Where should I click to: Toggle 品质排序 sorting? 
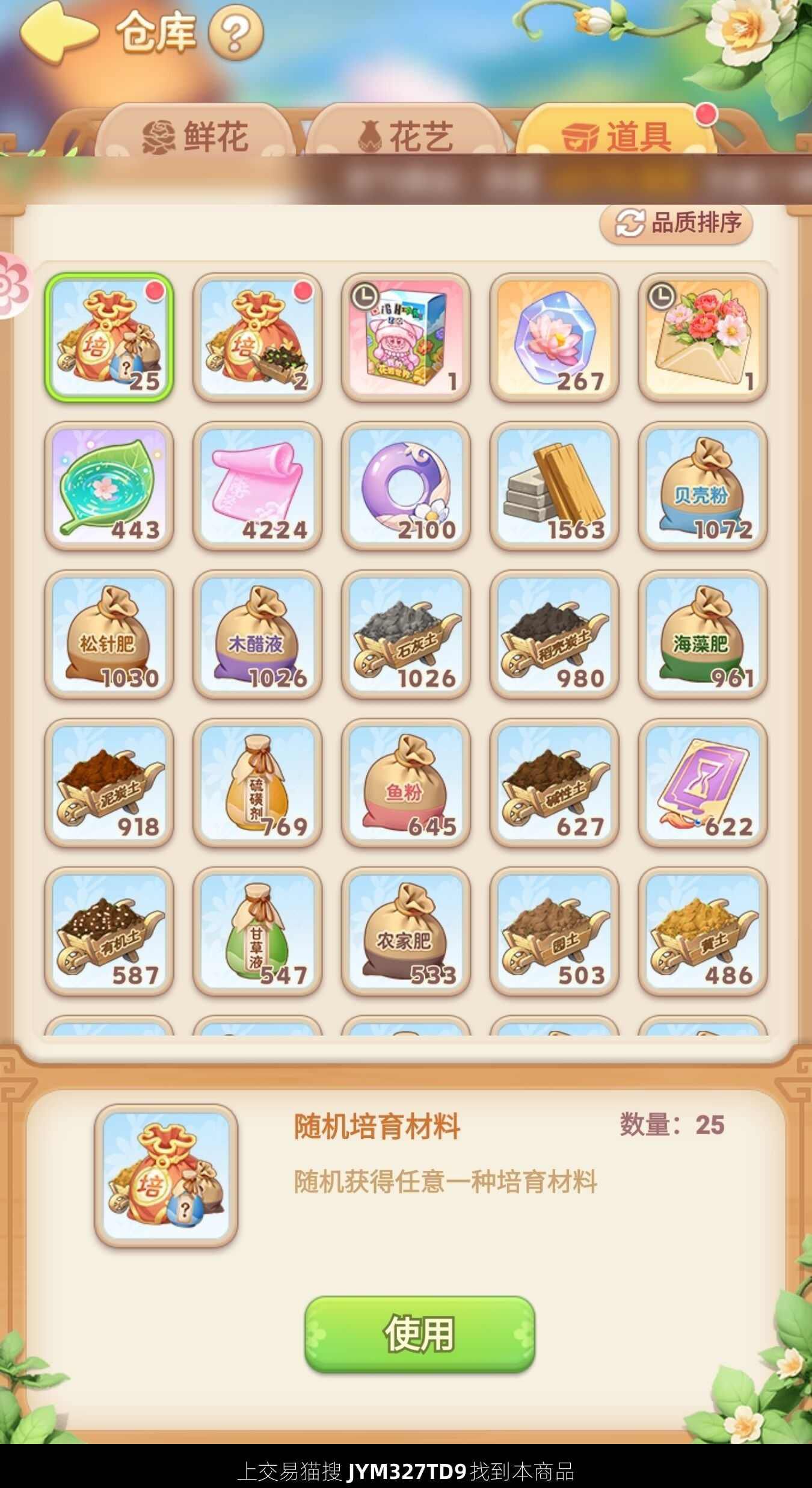coord(676,223)
